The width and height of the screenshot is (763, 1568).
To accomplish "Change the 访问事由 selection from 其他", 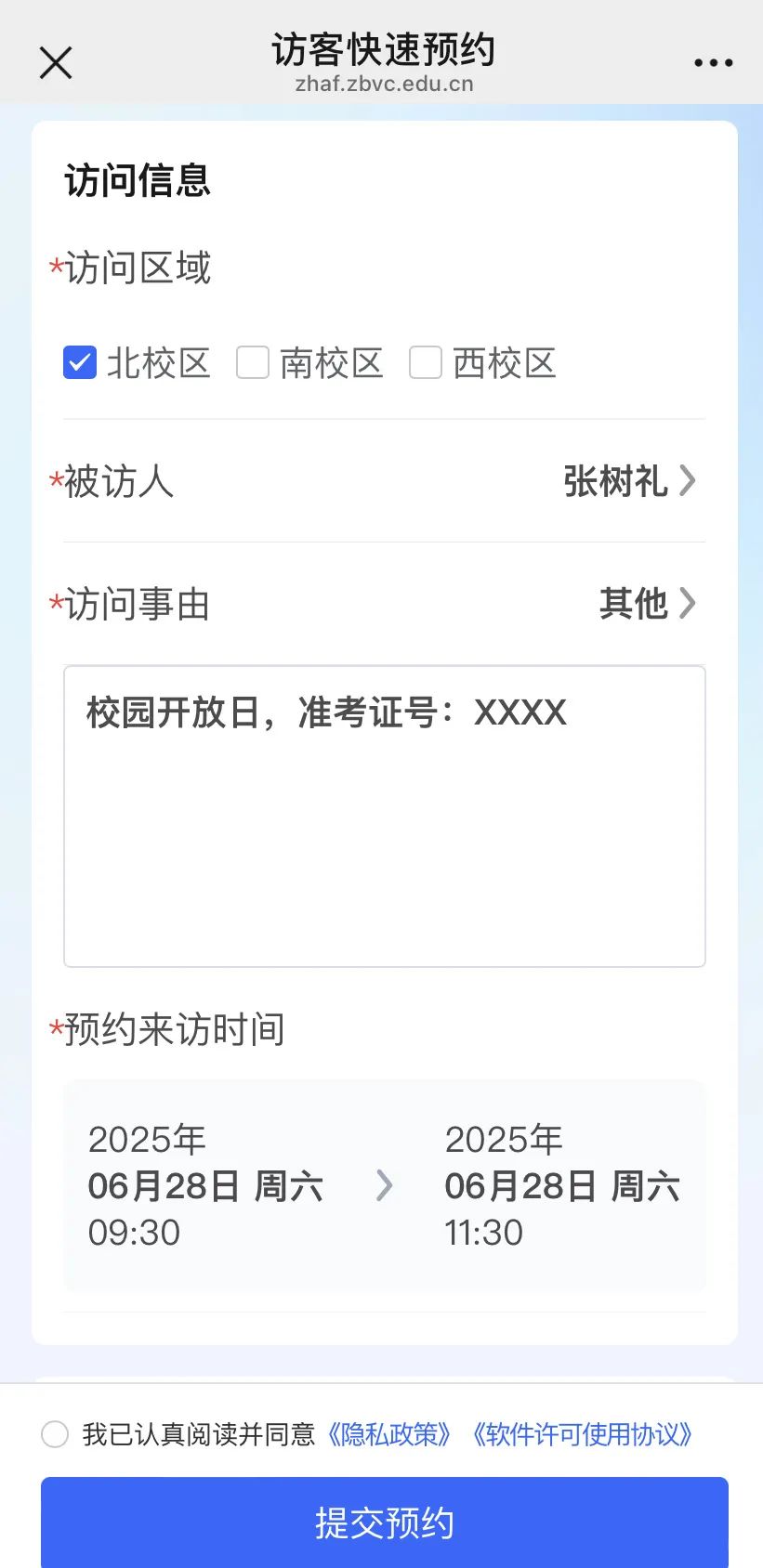I will pyautogui.click(x=384, y=604).
